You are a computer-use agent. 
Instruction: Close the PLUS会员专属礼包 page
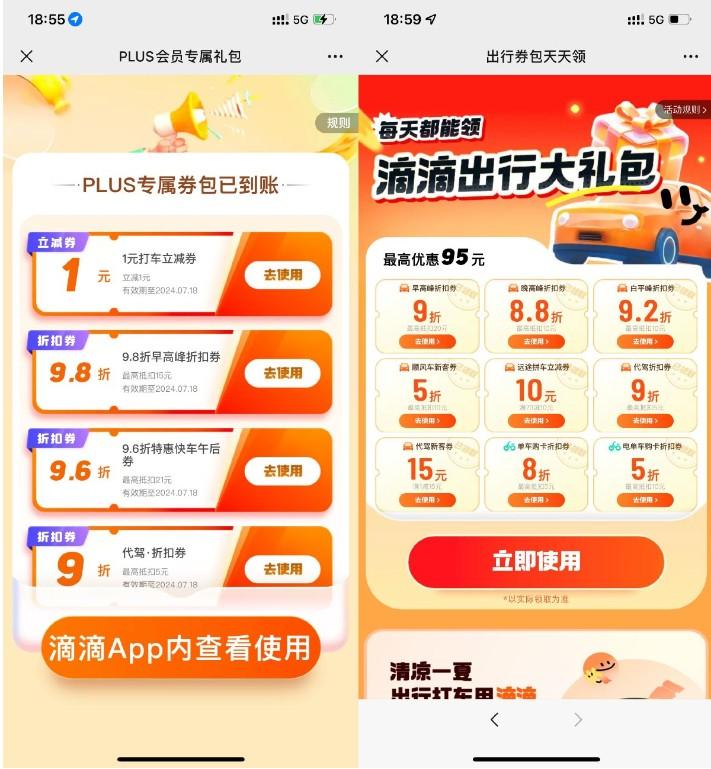coord(27,56)
